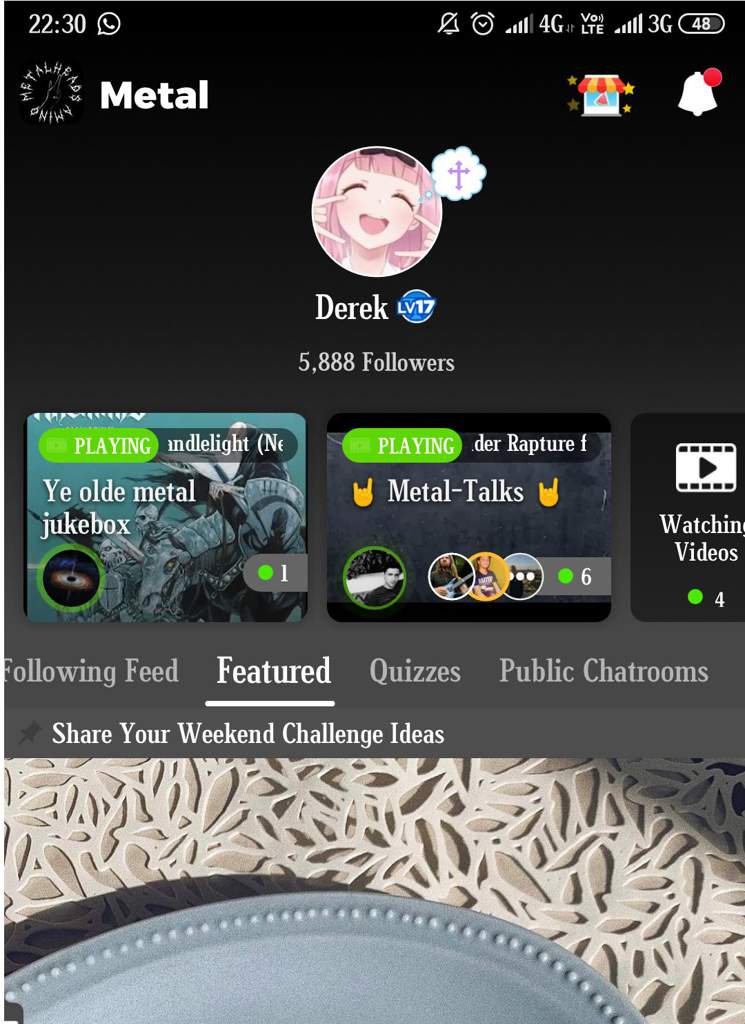Open Derek's profile avatar

pyautogui.click(x=376, y=212)
